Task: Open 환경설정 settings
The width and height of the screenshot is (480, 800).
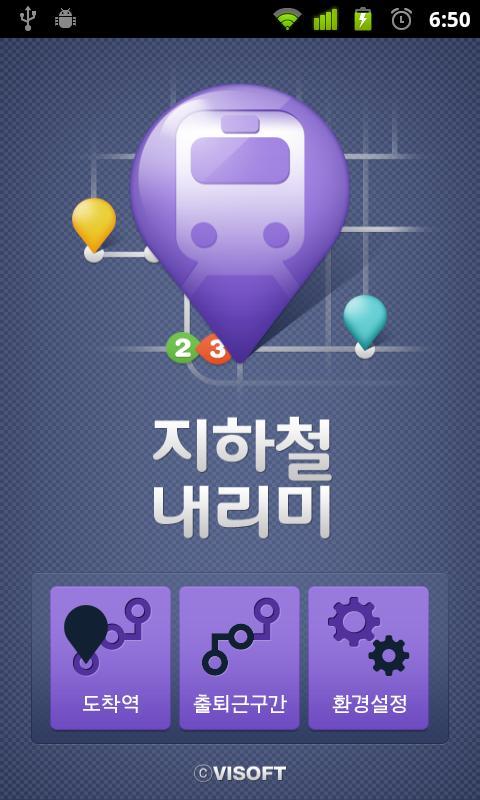Action: point(368,658)
